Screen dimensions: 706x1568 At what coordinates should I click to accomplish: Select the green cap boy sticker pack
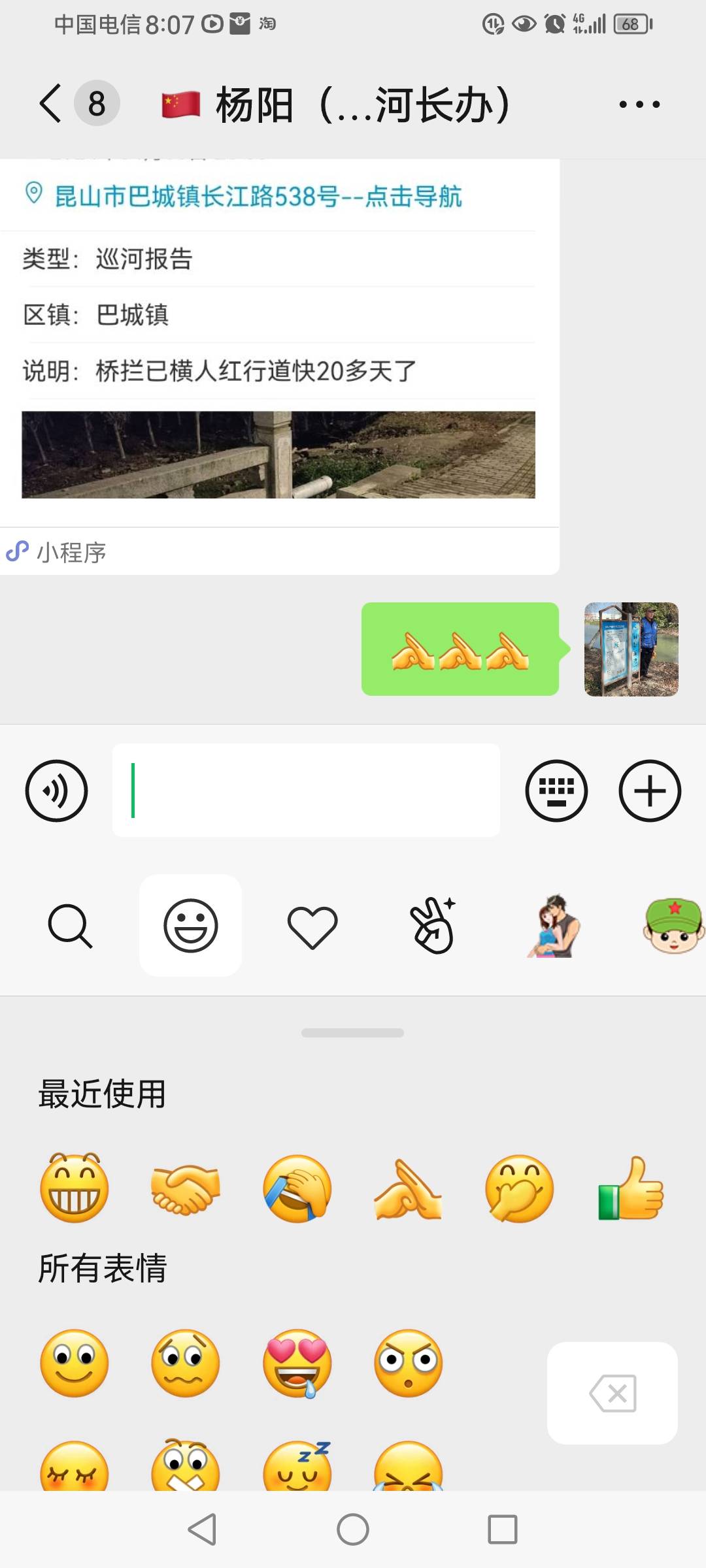[673, 926]
